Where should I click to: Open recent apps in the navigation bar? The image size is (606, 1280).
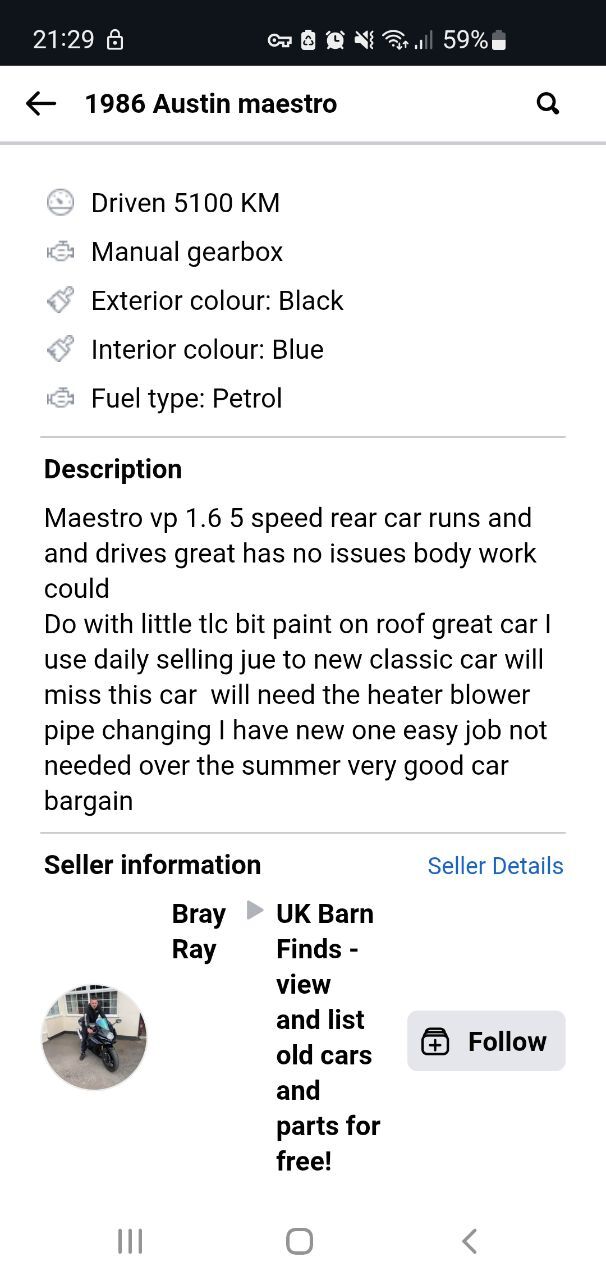pyautogui.click(x=130, y=1241)
